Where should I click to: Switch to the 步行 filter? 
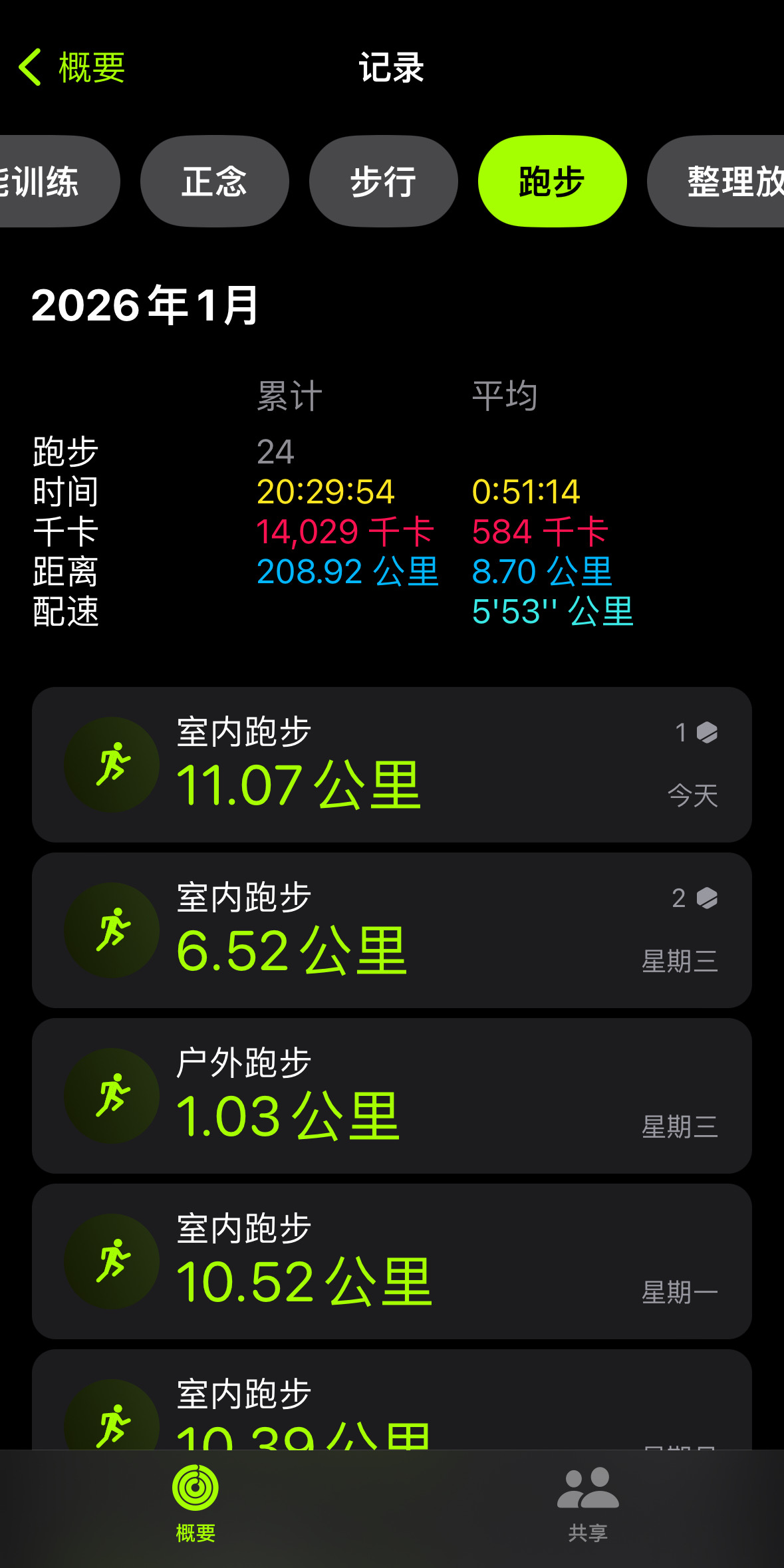coord(383,182)
